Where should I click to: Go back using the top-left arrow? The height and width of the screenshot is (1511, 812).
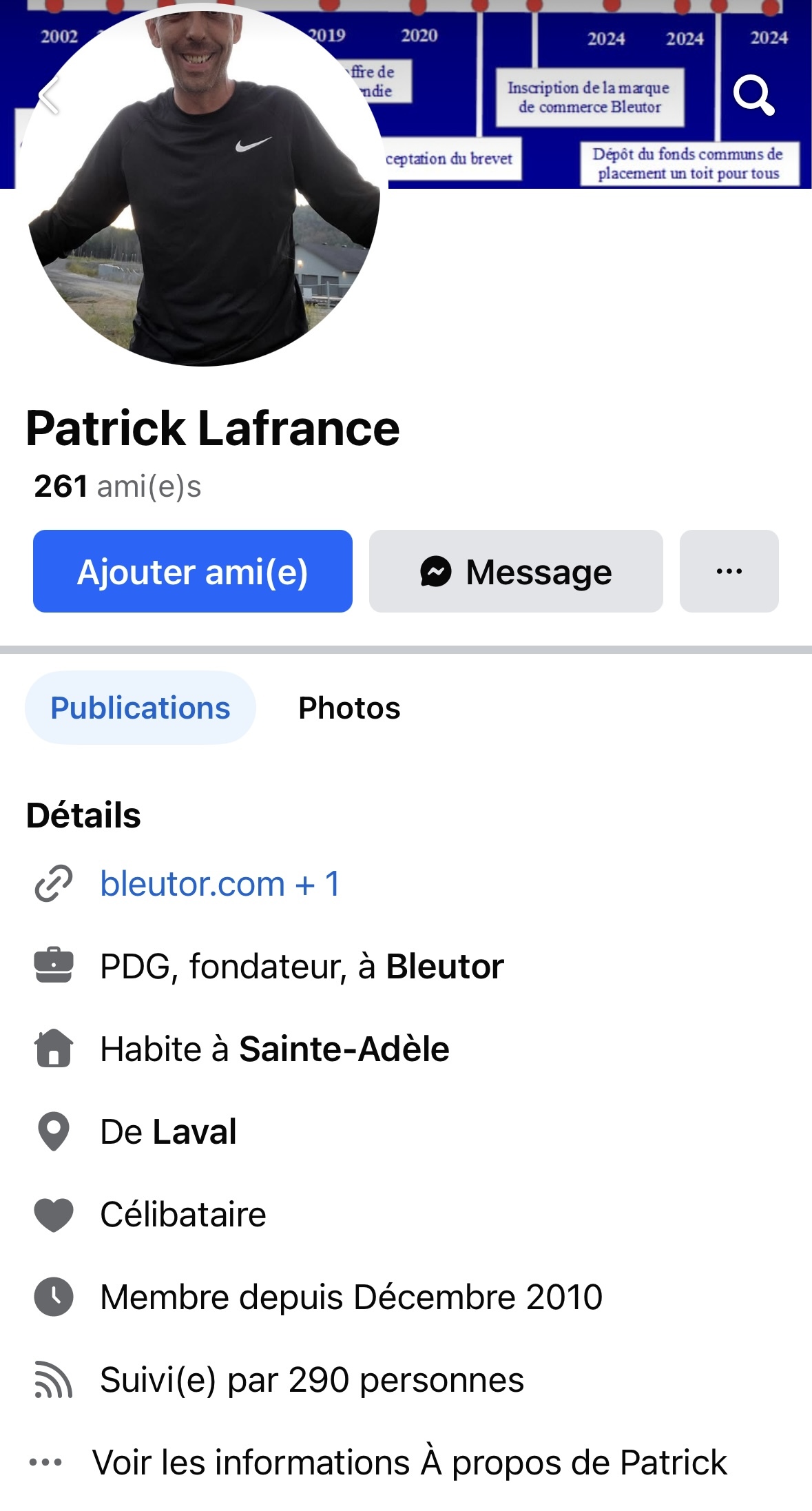(x=48, y=95)
